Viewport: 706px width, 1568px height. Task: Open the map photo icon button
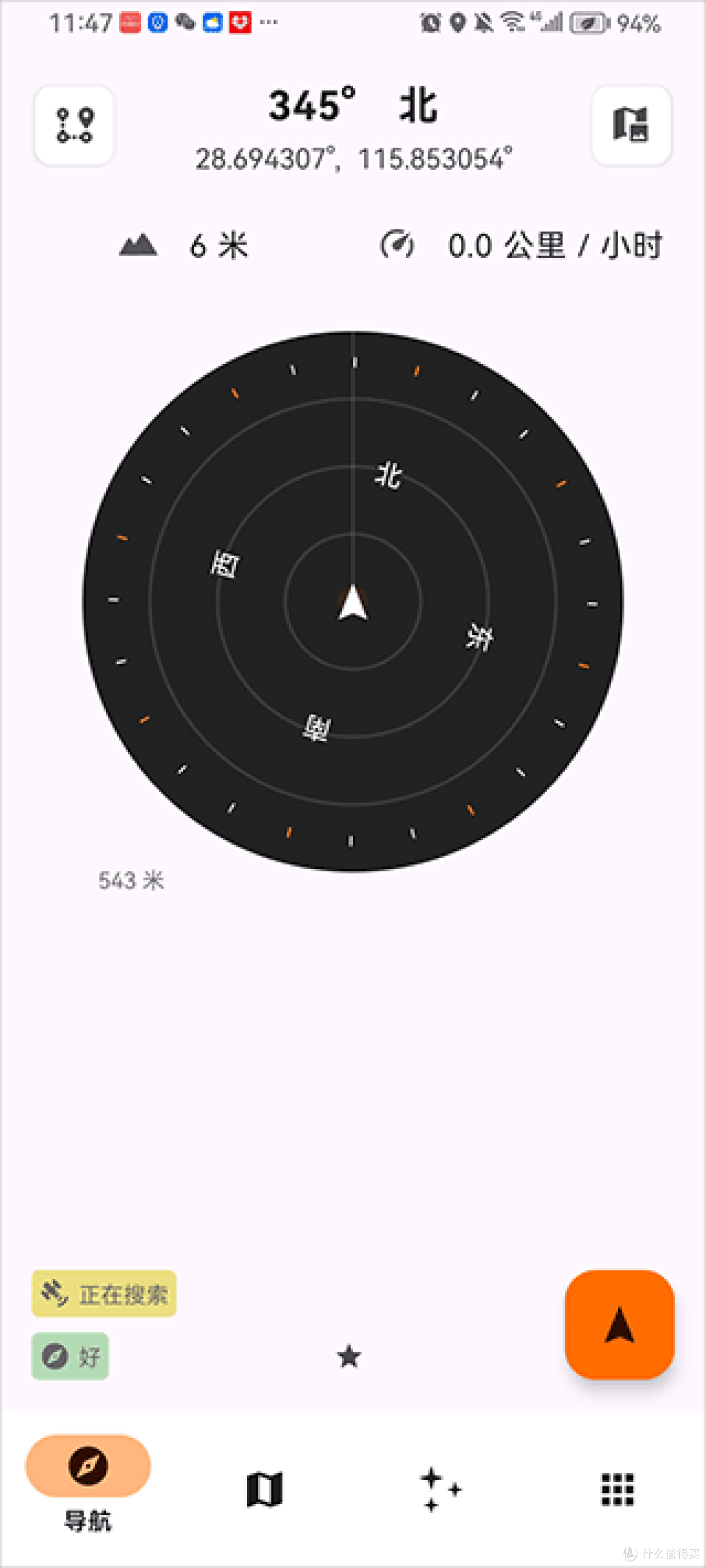(631, 125)
